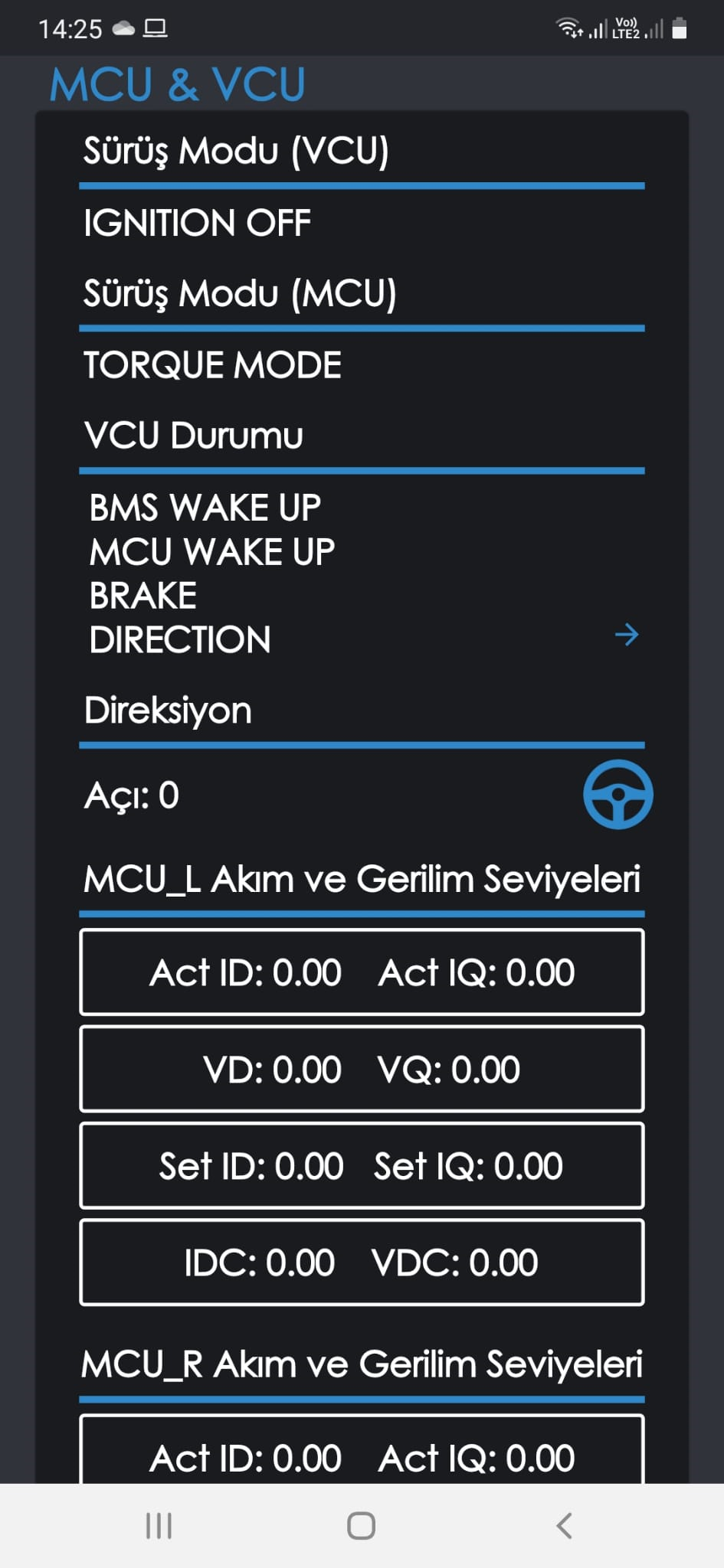Go to the home screen
Screen dimensions: 724x1568
tap(361, 1525)
